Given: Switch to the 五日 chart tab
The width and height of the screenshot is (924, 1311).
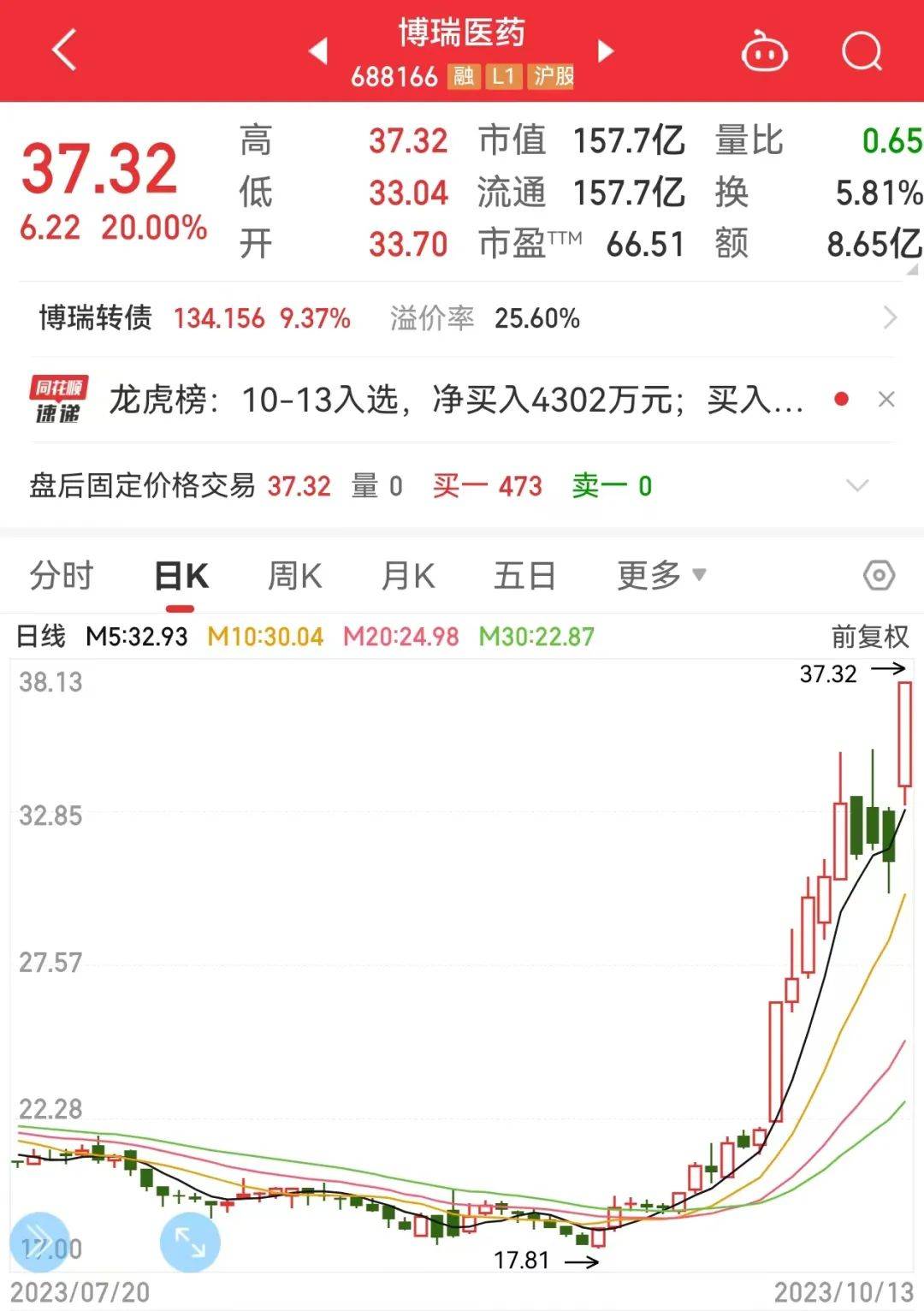Looking at the screenshot, I should [x=524, y=576].
